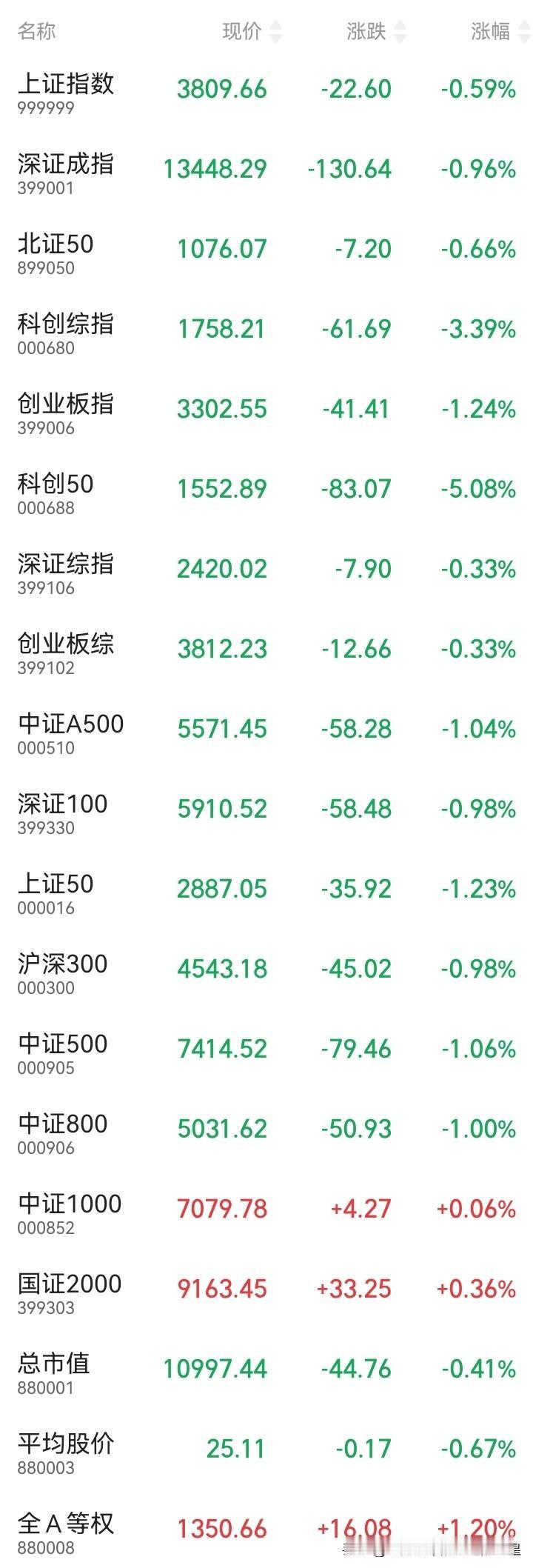Screen dimensions: 533x1568
Task: Sort the list by 现价 column
Action: click(252, 31)
